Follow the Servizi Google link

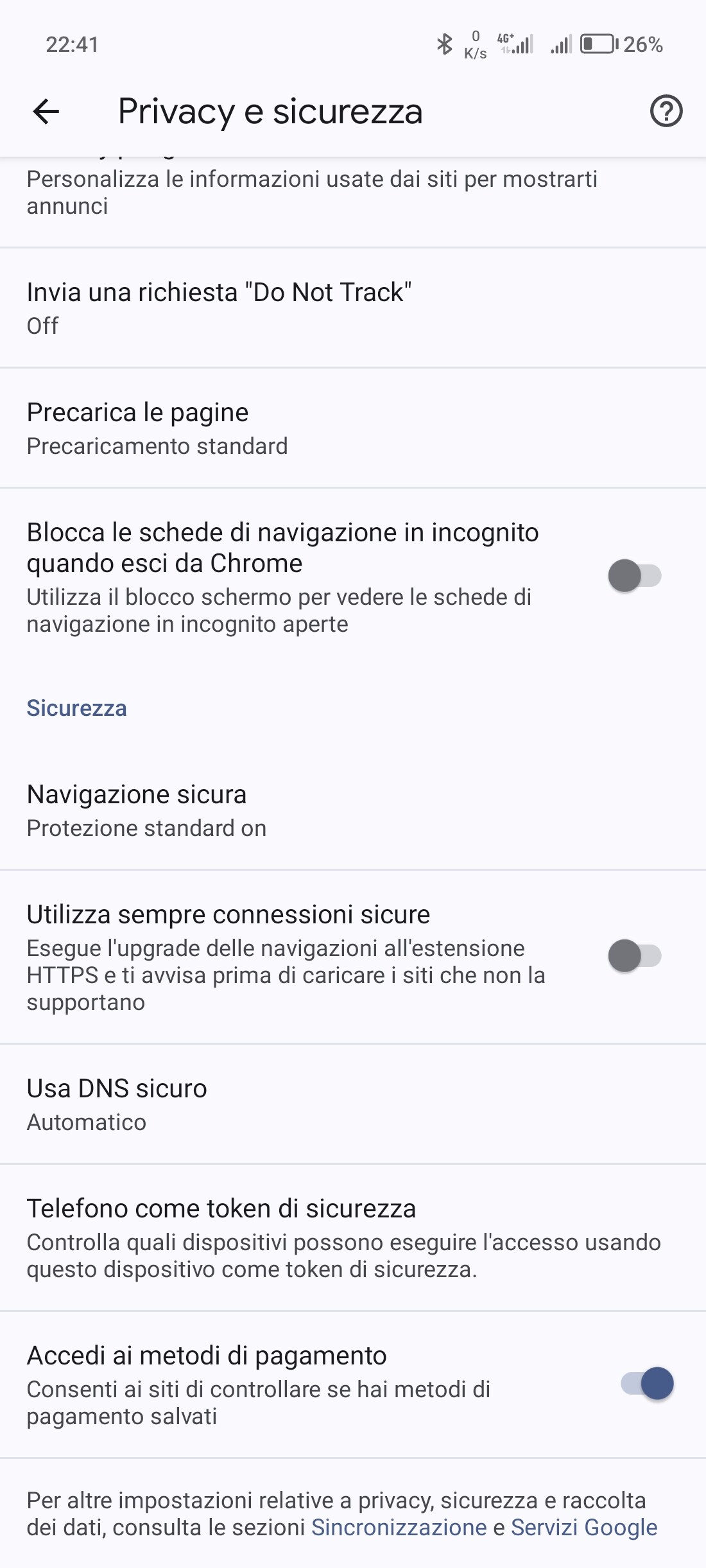[584, 1528]
